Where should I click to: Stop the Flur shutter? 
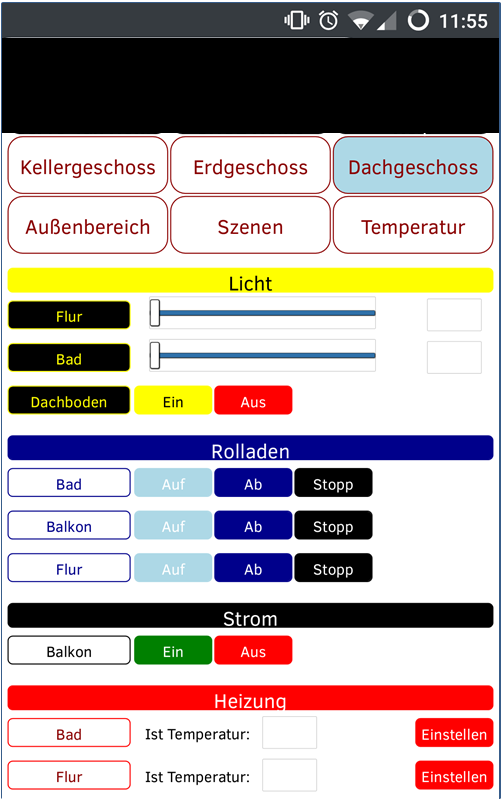pyautogui.click(x=333, y=567)
